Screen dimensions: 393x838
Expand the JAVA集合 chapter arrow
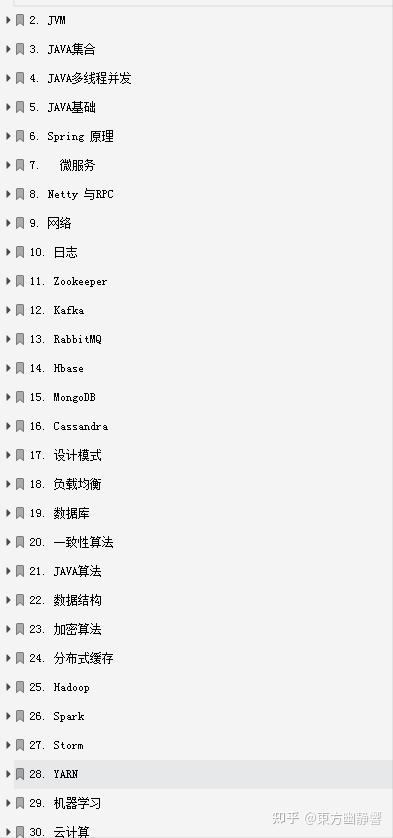coord(8,49)
